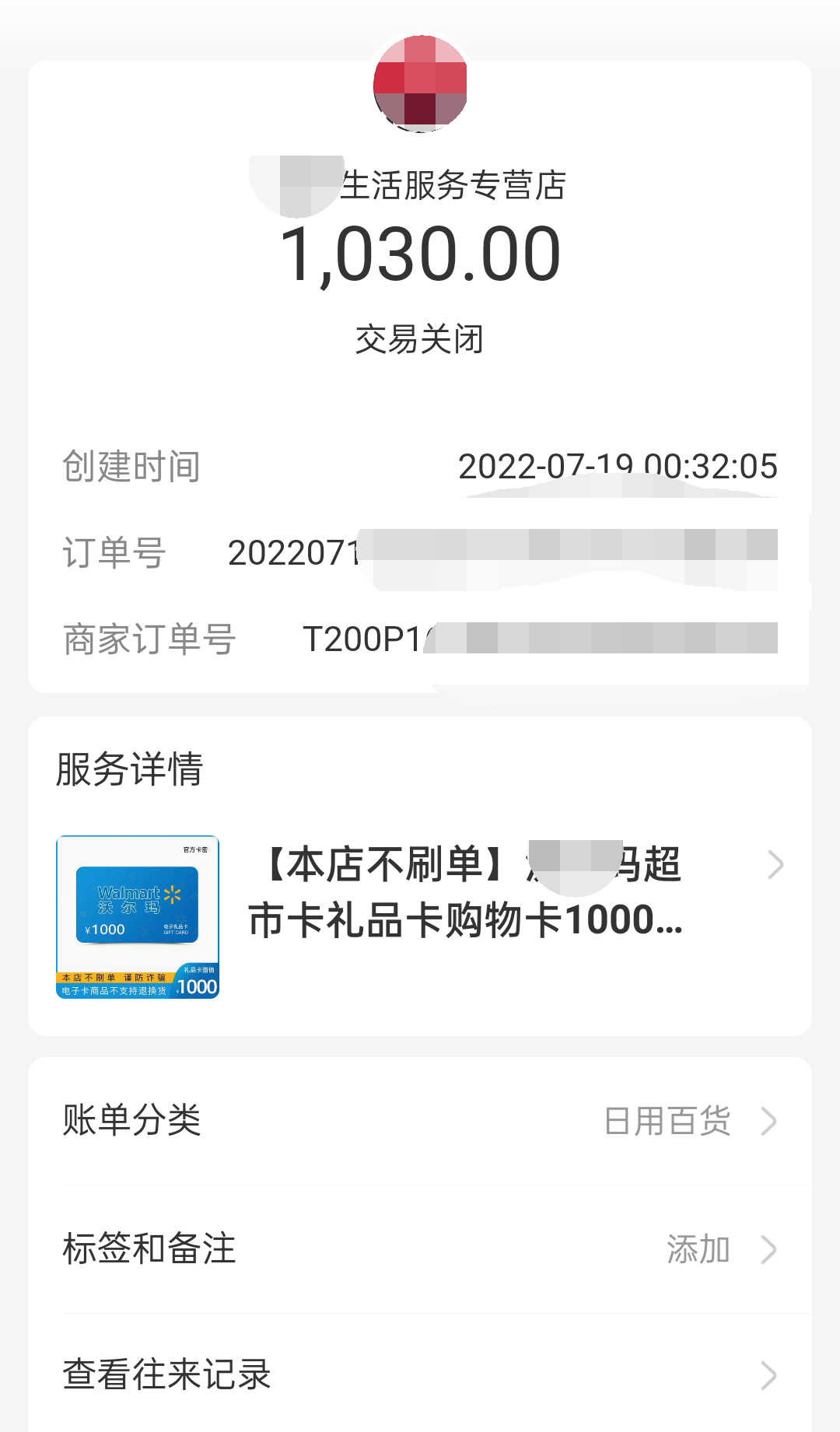Tap the transaction amount 1,030.00

[x=420, y=257]
